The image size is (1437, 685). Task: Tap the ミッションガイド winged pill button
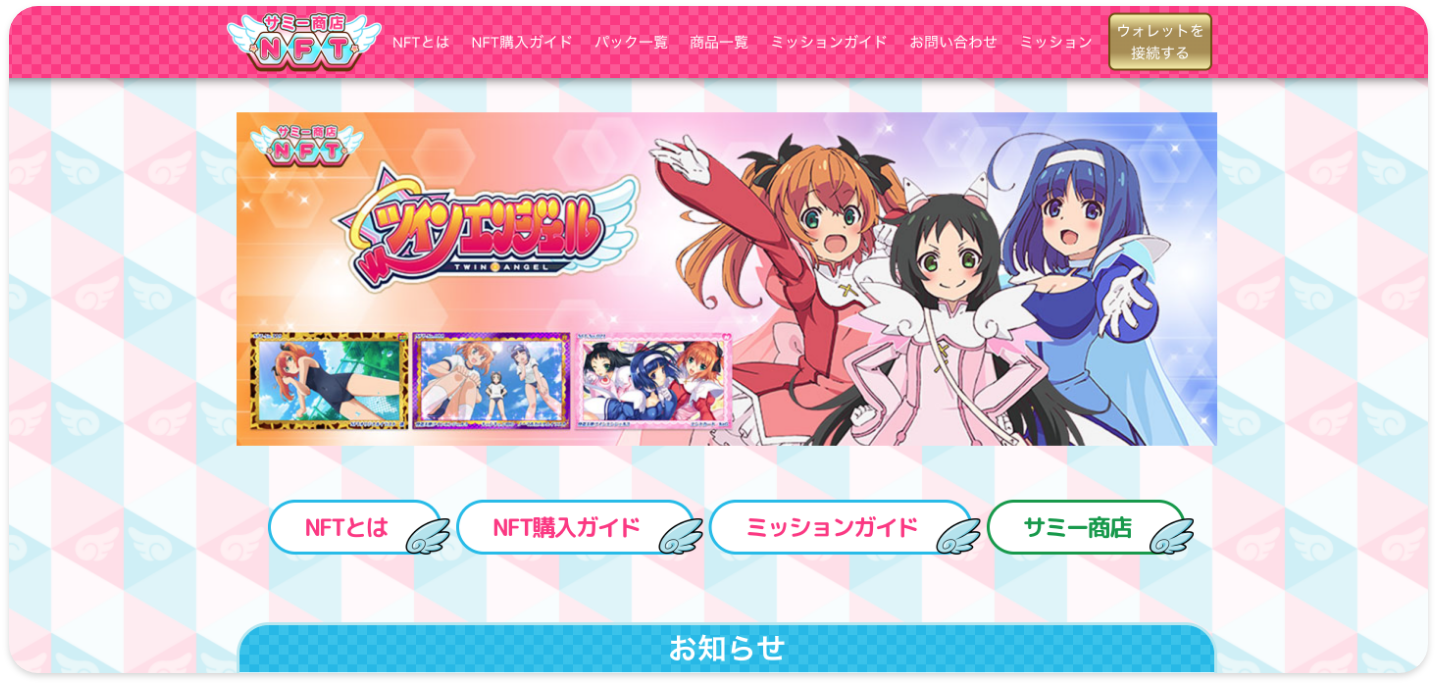(x=832, y=527)
